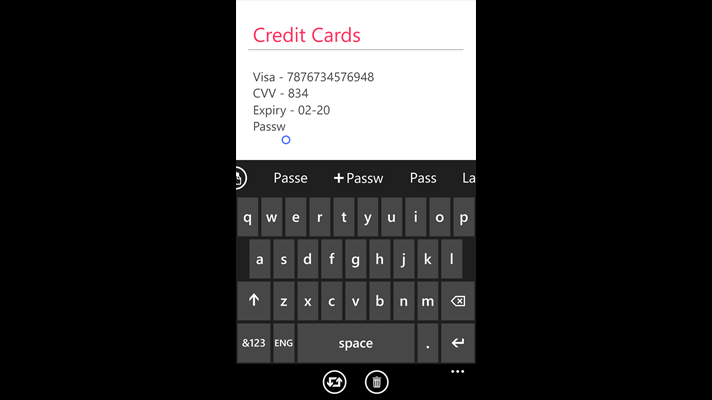Open the app bar overflow dots
The width and height of the screenshot is (712, 400).
(457, 371)
